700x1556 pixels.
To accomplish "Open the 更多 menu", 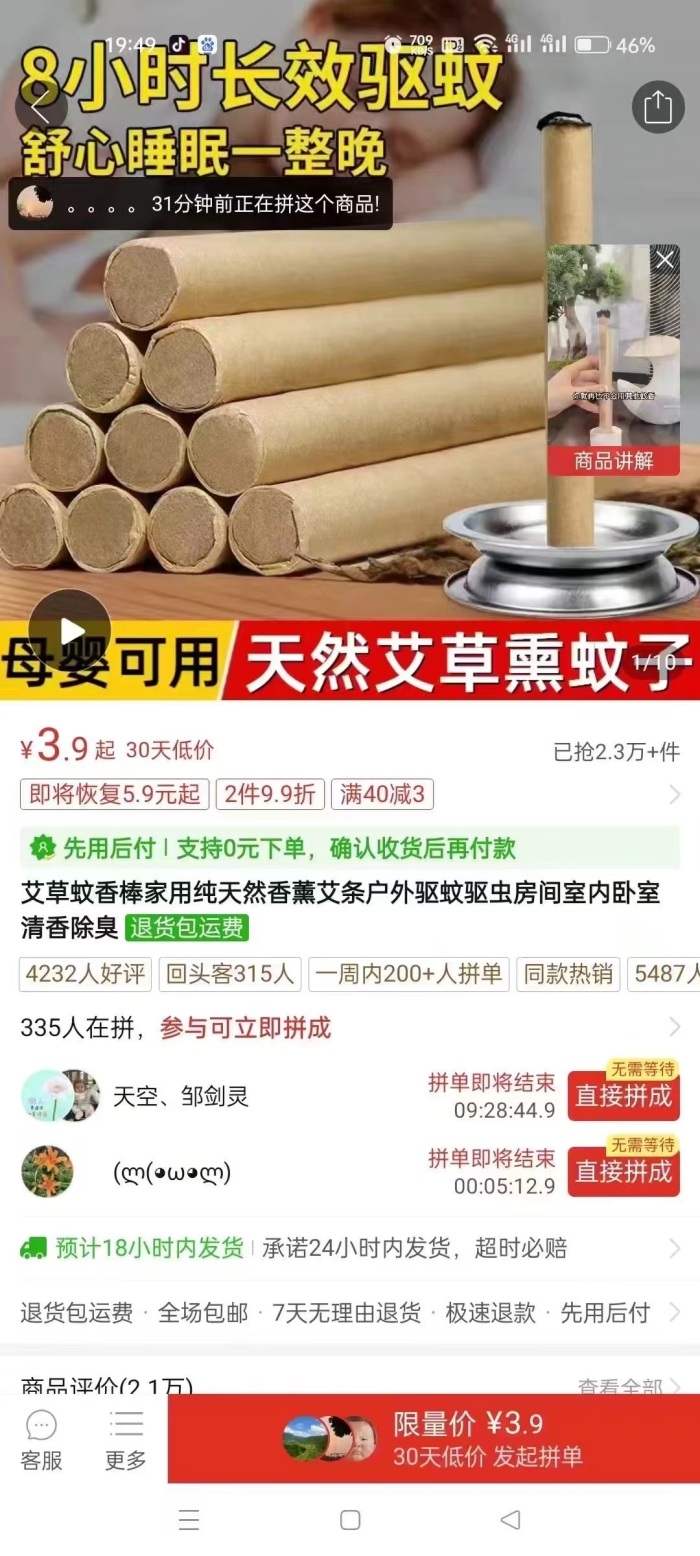I will [126, 1440].
